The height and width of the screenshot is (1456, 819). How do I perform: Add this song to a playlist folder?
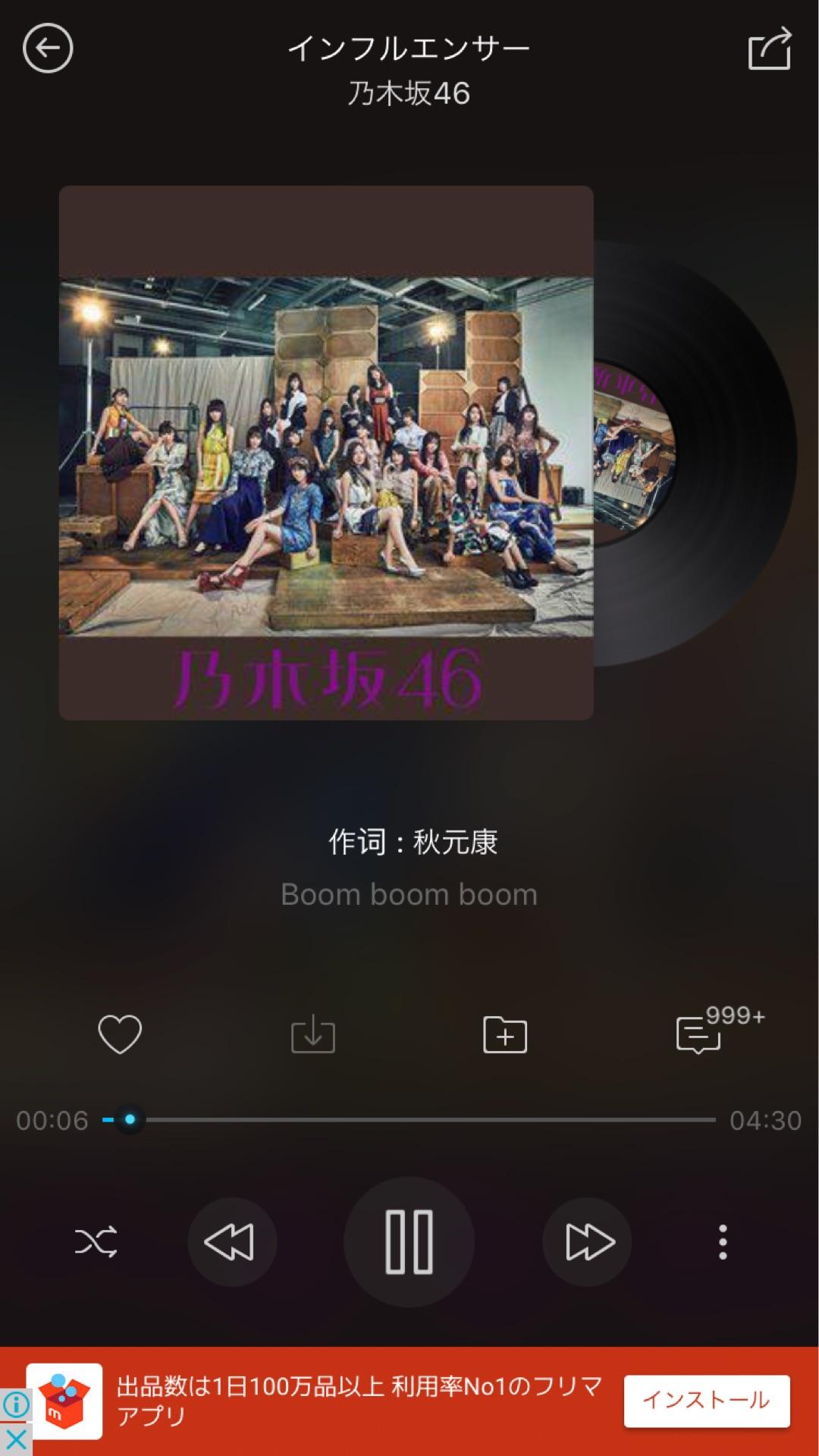tap(505, 1034)
